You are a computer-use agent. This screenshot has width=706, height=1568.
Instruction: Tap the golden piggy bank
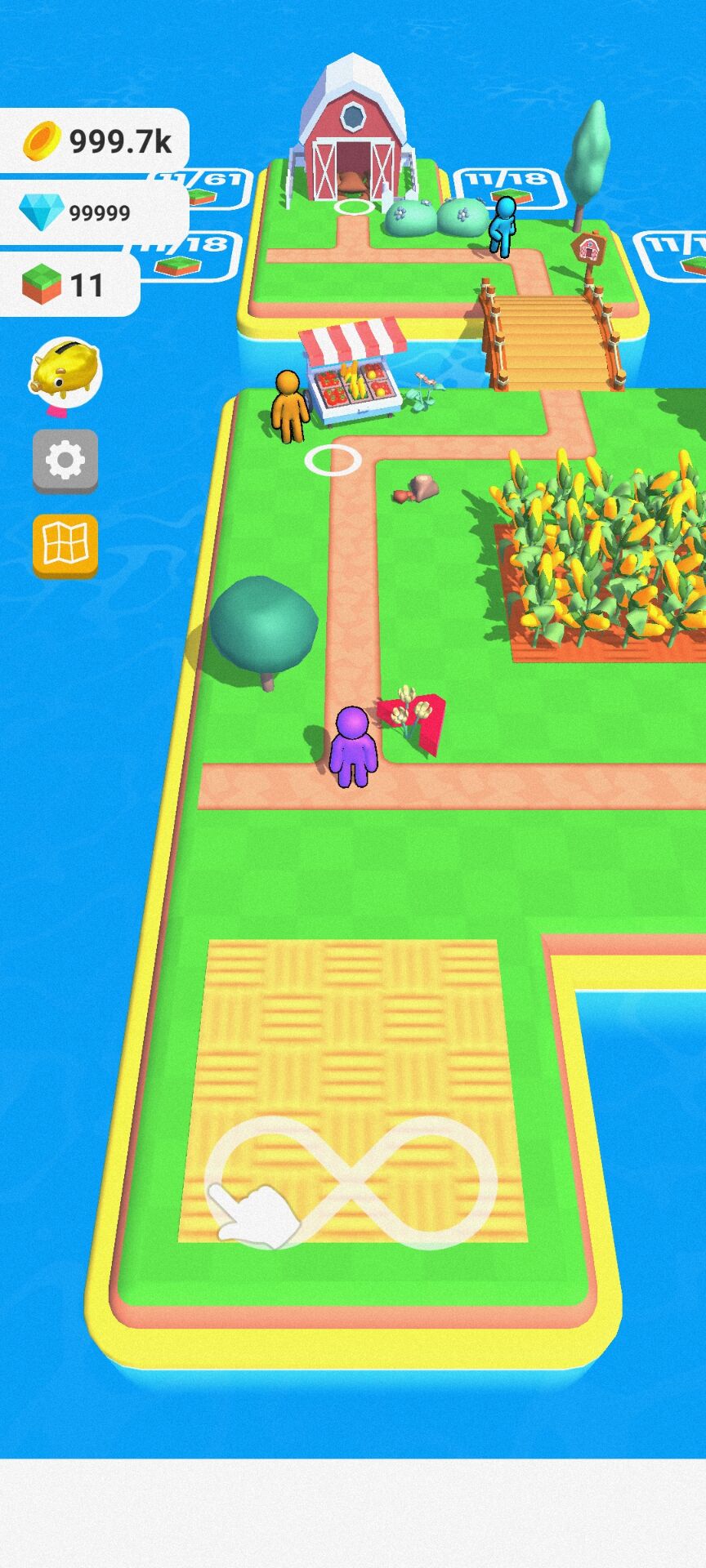click(65, 372)
